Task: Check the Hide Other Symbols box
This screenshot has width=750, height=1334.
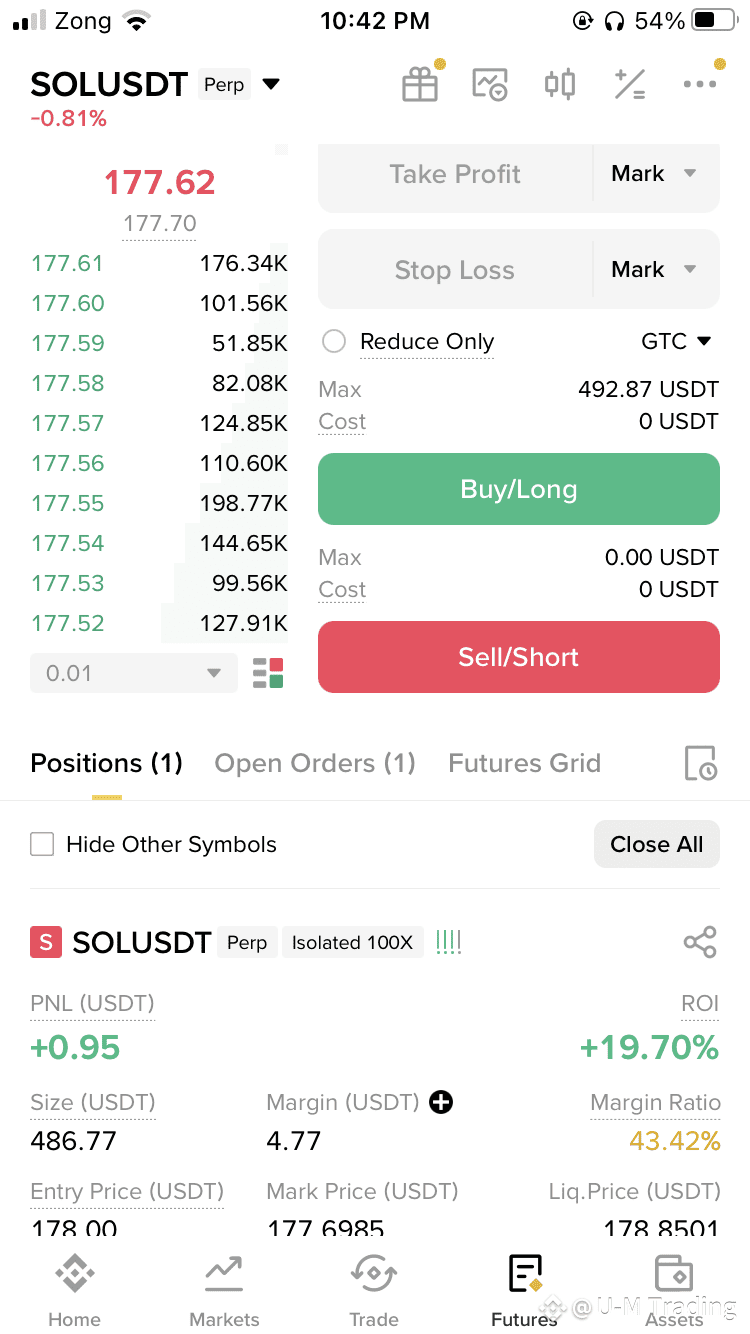Action: coord(42,844)
